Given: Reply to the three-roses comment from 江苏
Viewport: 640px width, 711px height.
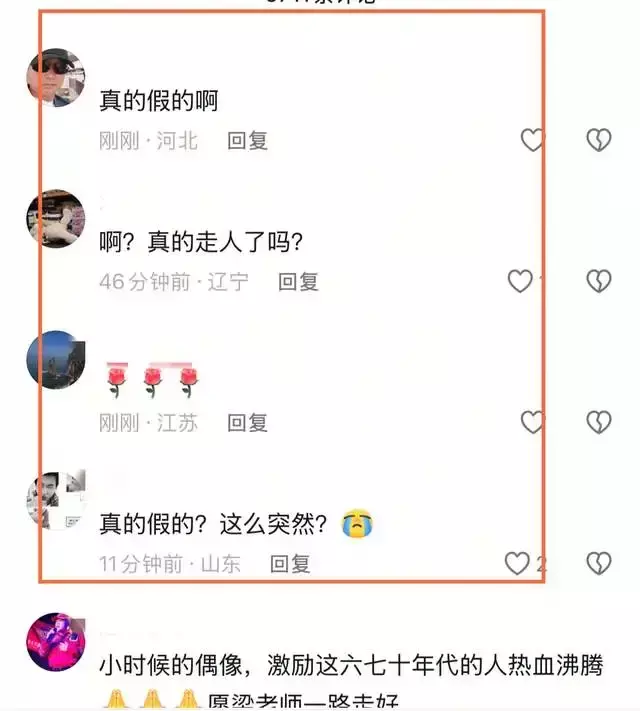Looking at the screenshot, I should pyautogui.click(x=248, y=423).
